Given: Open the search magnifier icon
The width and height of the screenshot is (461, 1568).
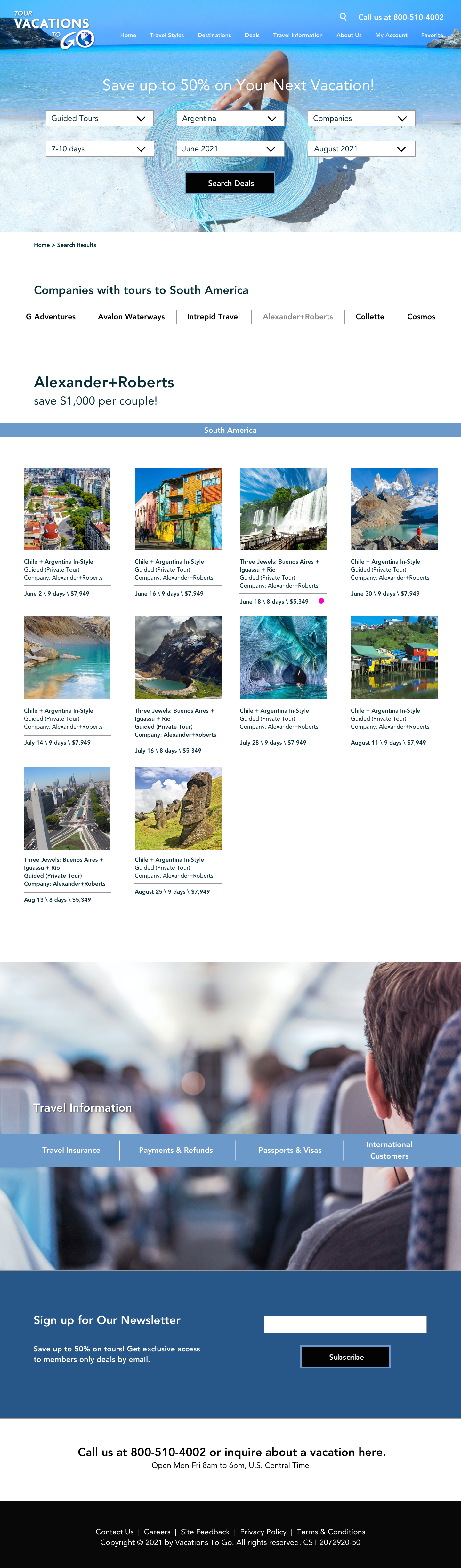Looking at the screenshot, I should [343, 17].
